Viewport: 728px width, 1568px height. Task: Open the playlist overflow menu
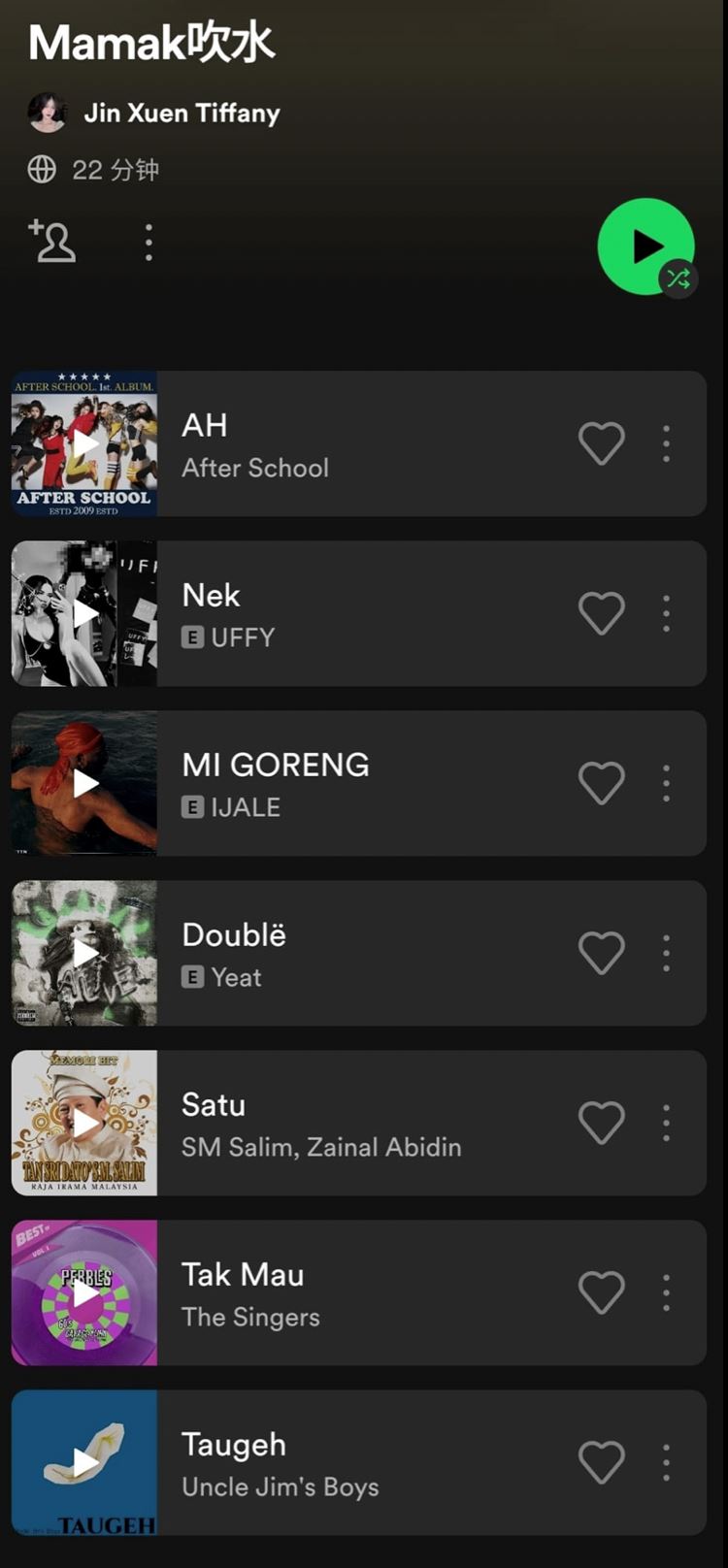pos(149,243)
